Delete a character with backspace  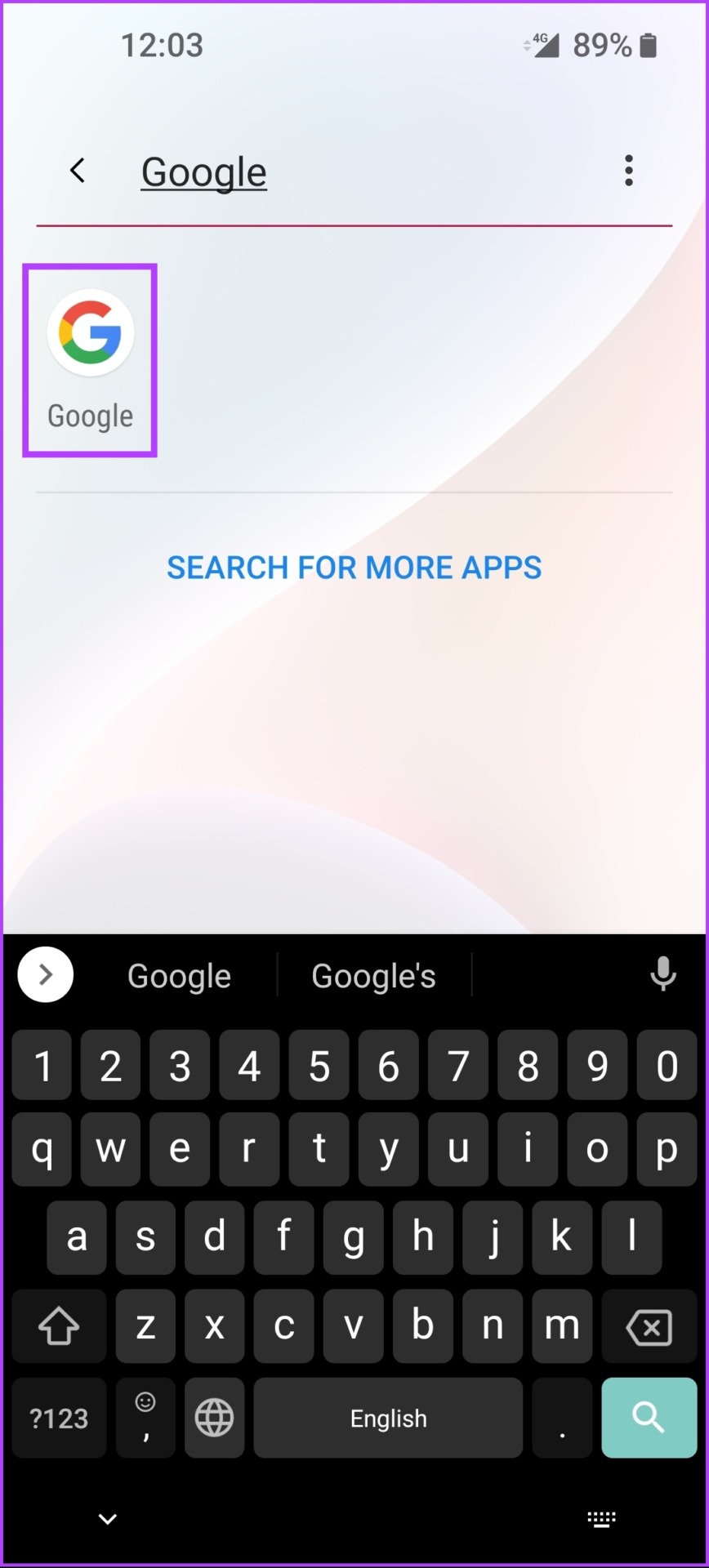[649, 1327]
